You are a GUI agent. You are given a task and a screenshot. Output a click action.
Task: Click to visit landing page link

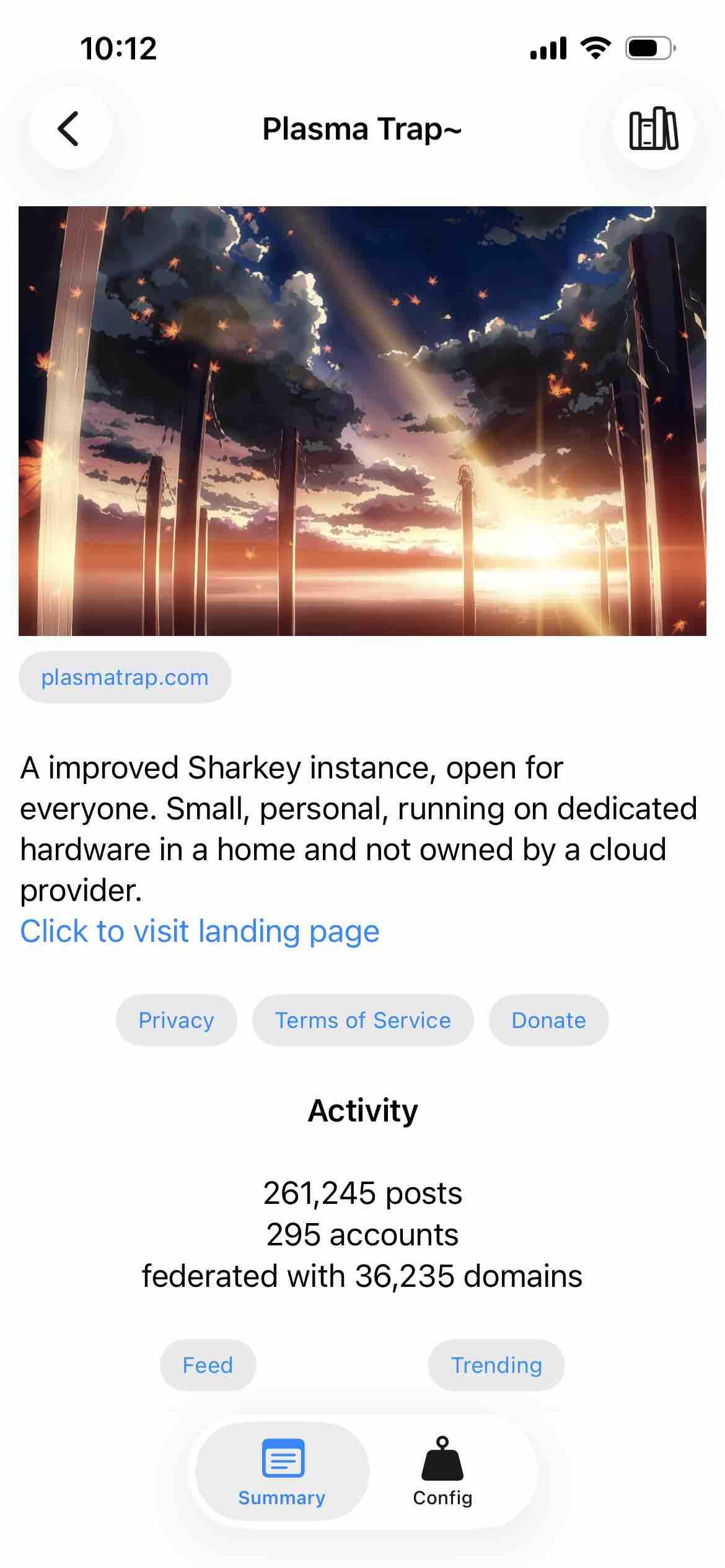click(x=200, y=931)
